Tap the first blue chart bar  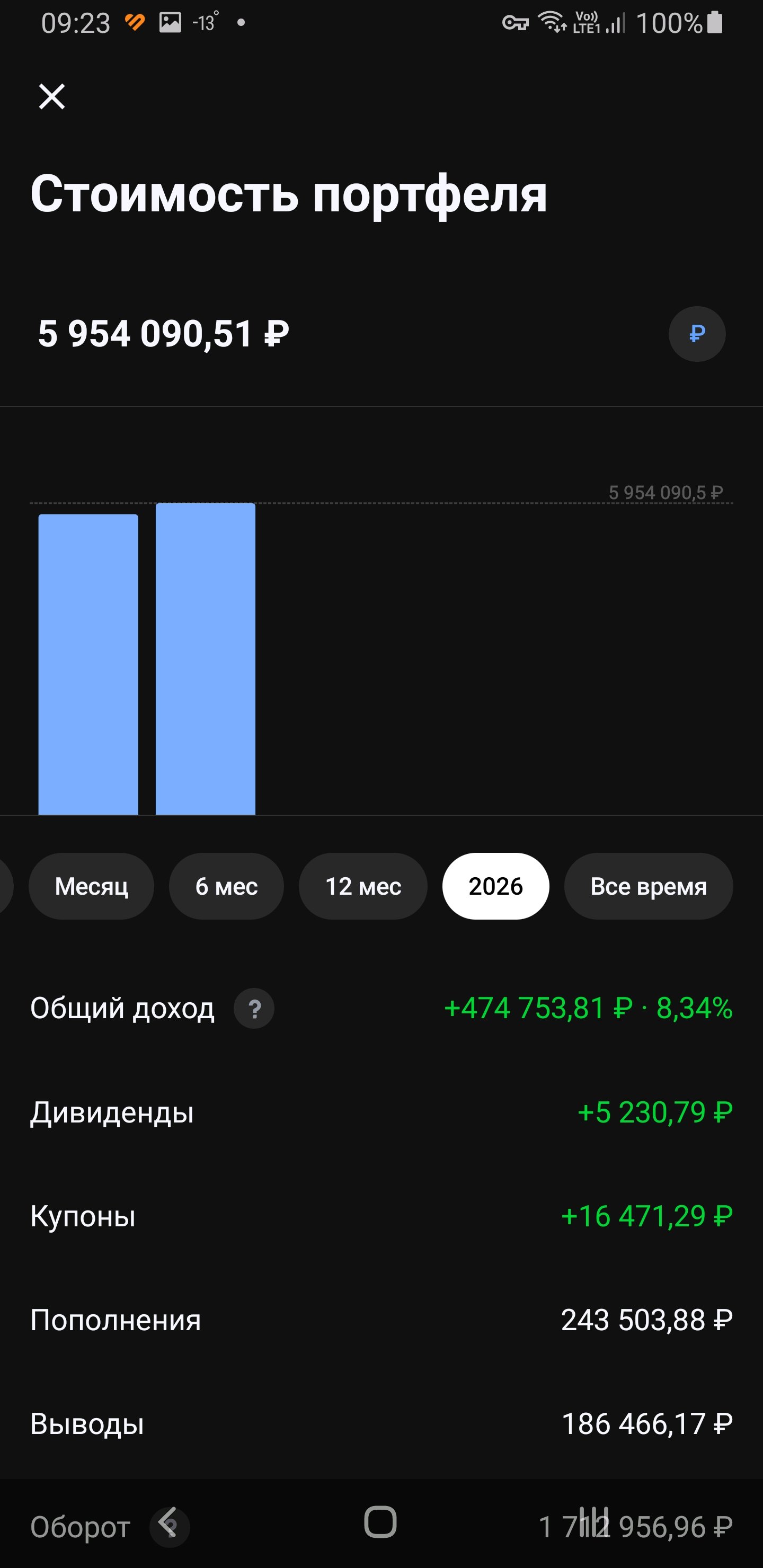(88, 663)
